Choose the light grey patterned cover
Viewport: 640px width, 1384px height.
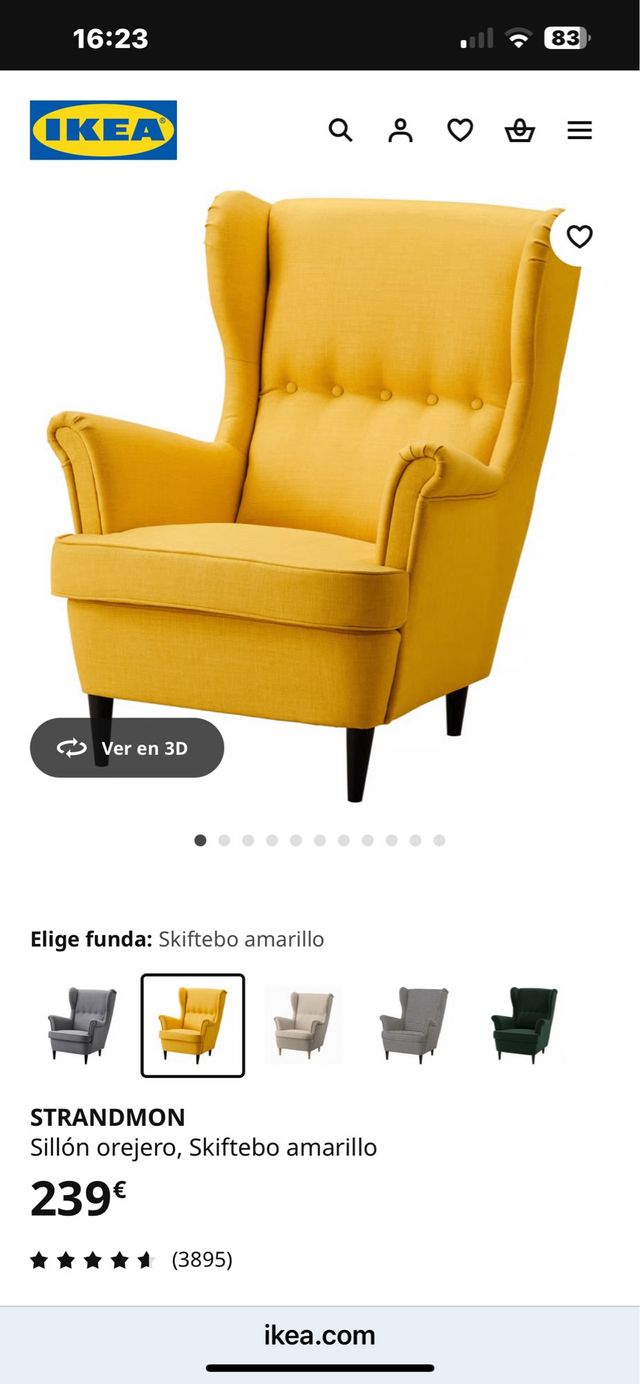tap(414, 1025)
